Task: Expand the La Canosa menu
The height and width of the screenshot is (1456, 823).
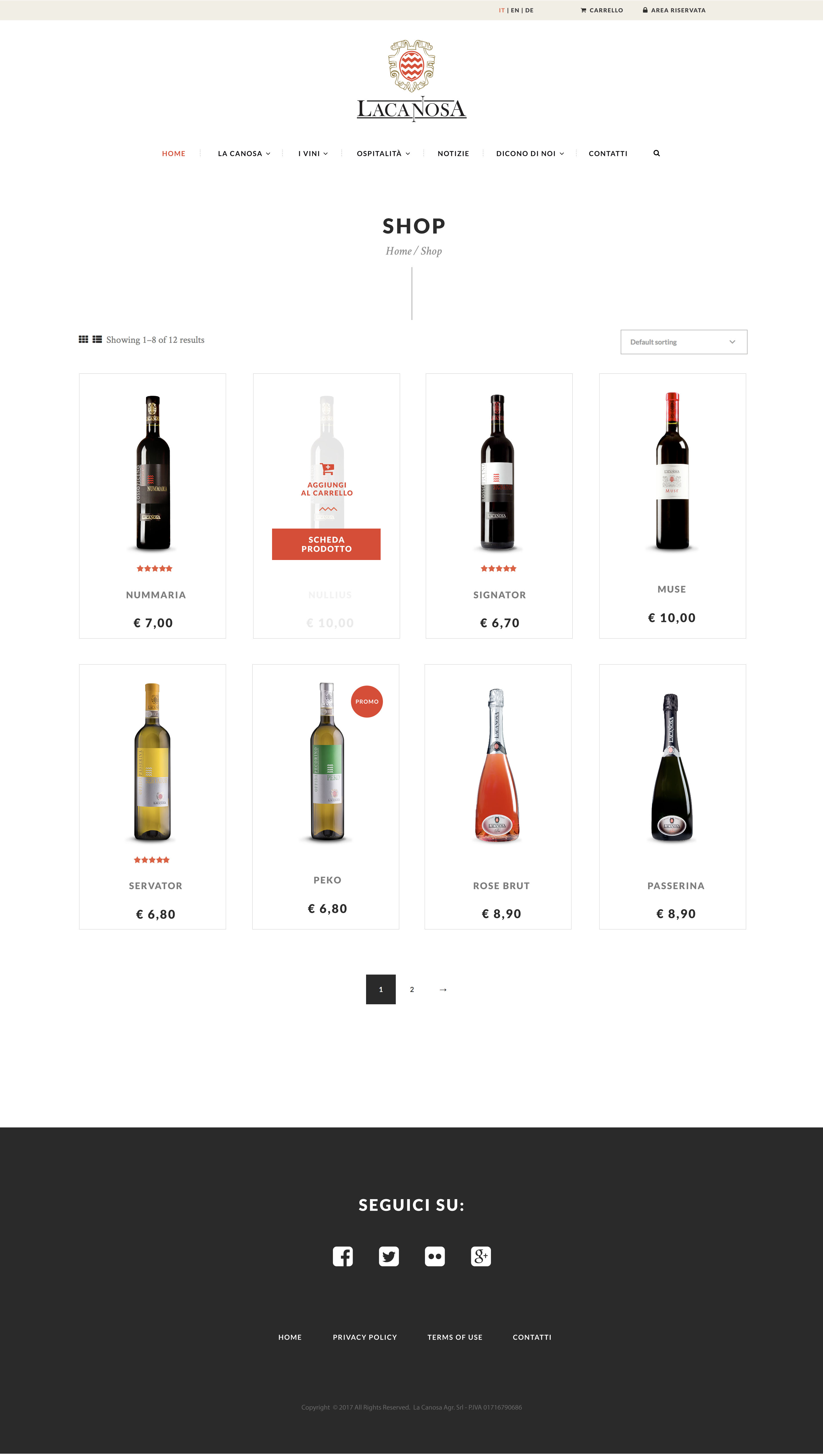Action: (x=244, y=154)
